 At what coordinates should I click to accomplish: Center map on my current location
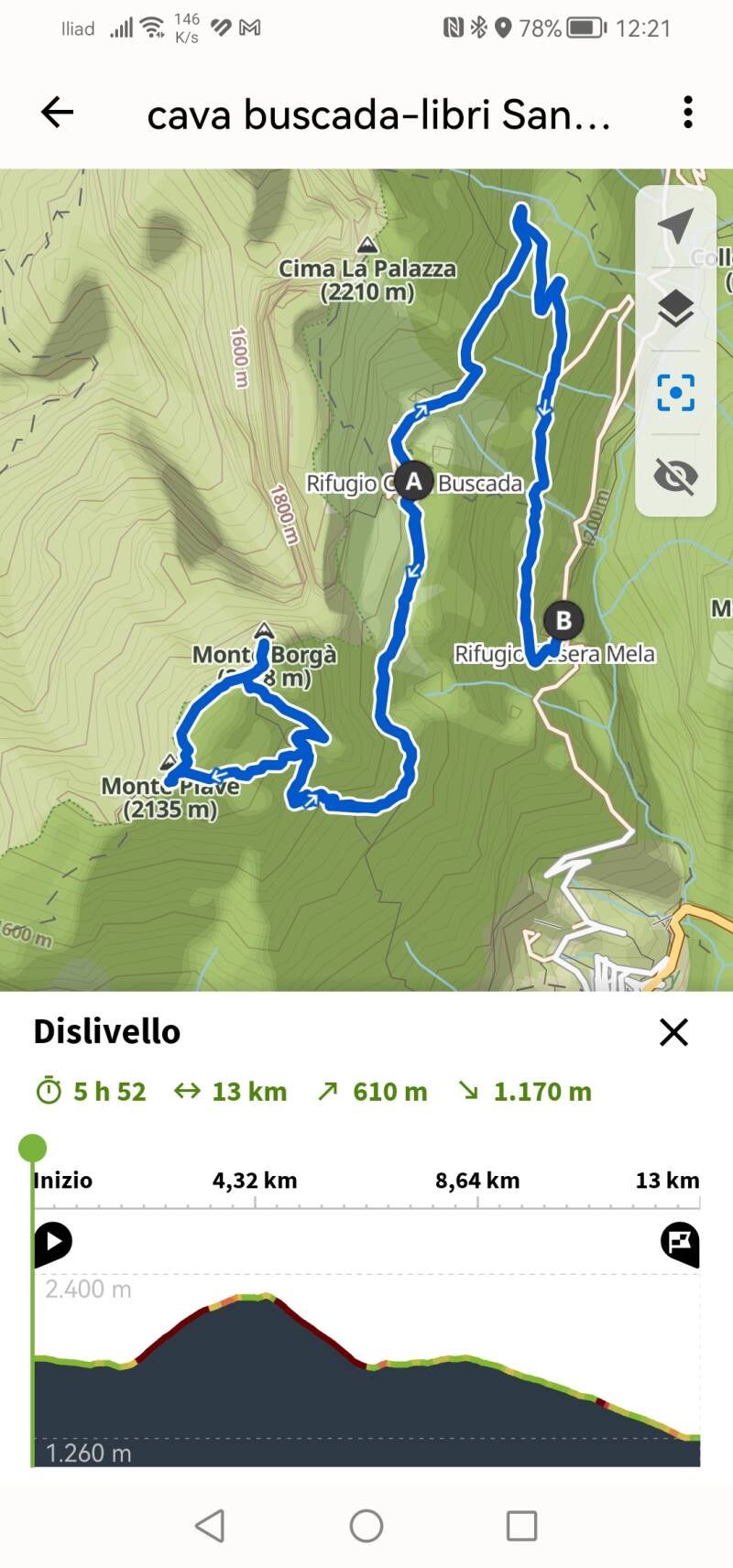pos(675,226)
